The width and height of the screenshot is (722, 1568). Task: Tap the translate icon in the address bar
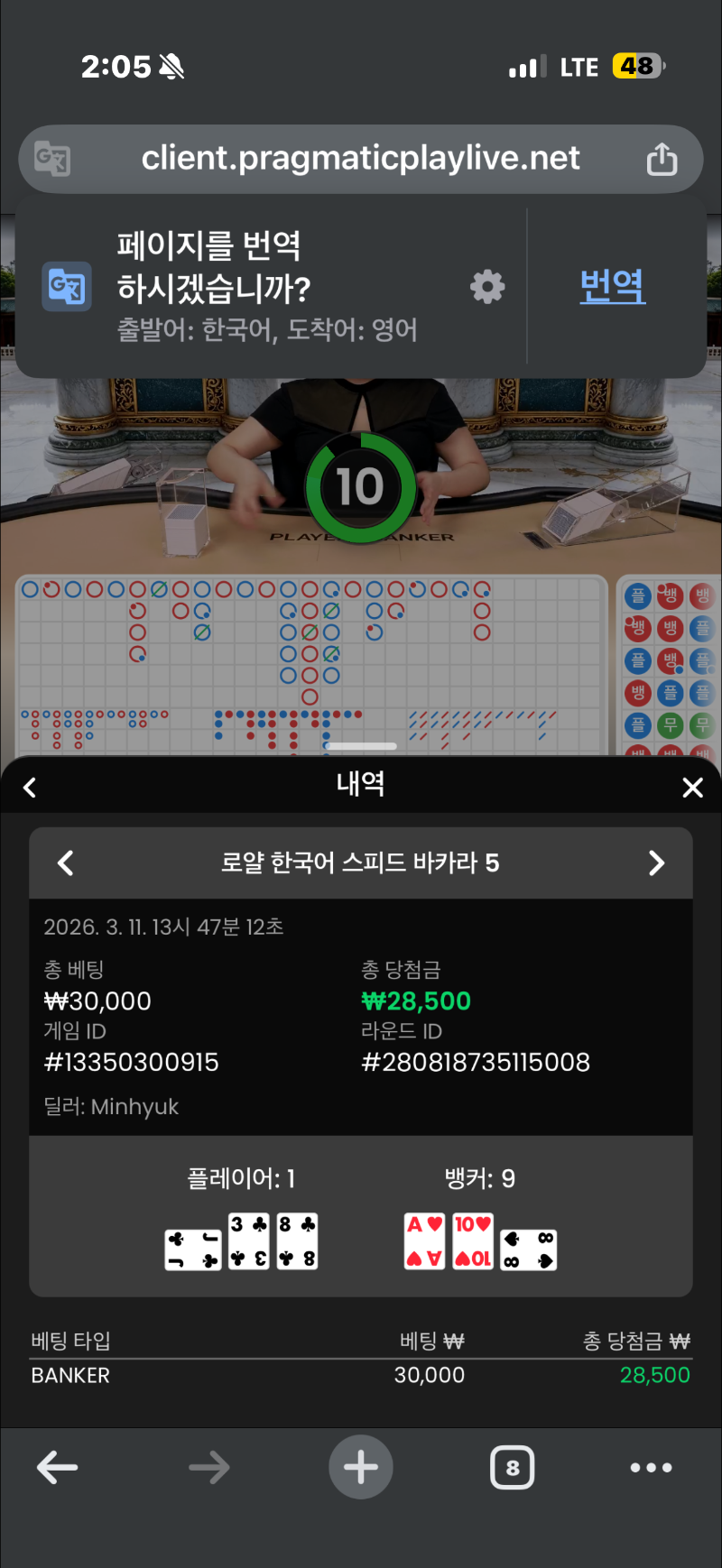[52, 160]
